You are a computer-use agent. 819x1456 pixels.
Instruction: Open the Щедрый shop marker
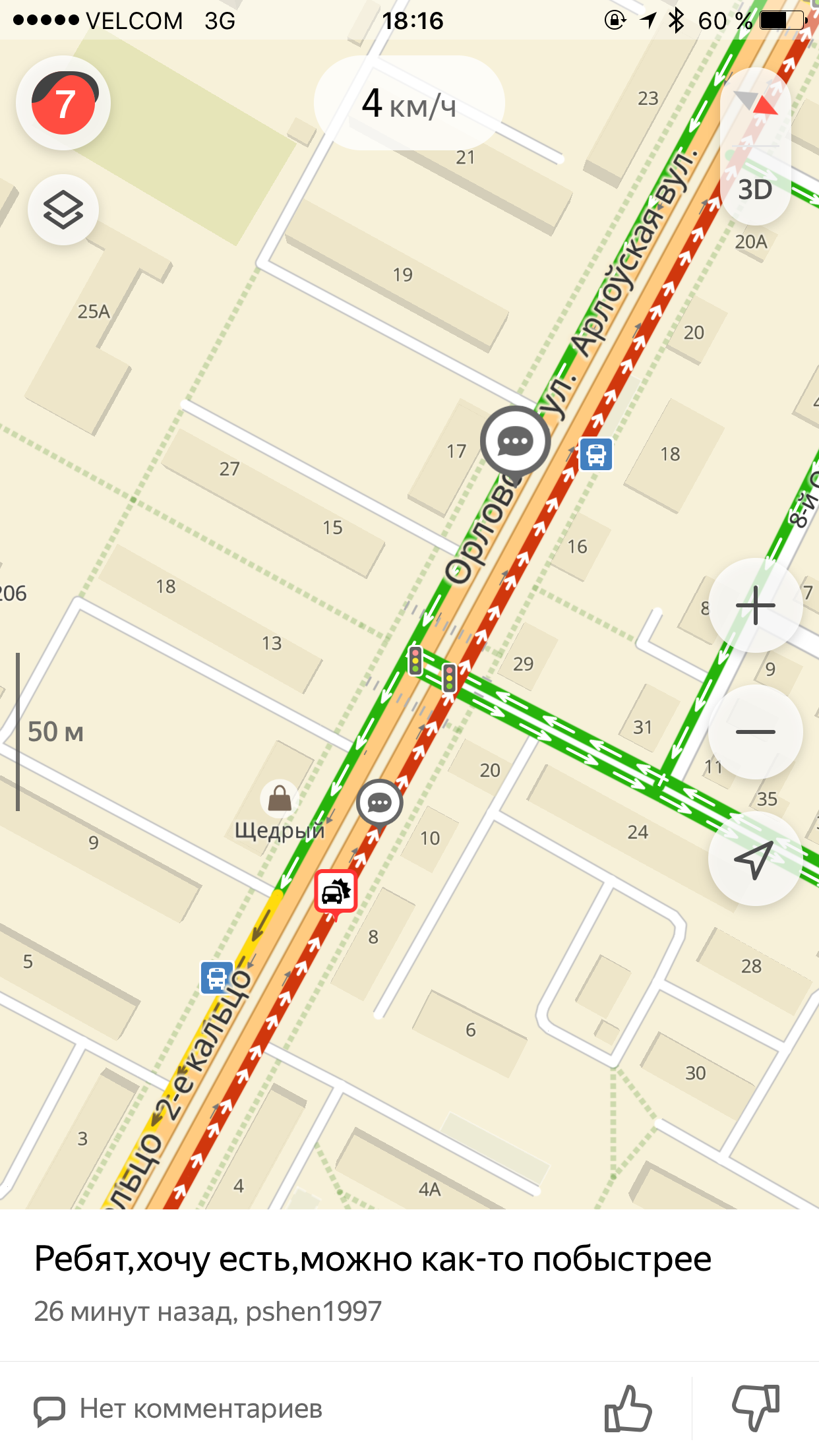click(x=280, y=799)
